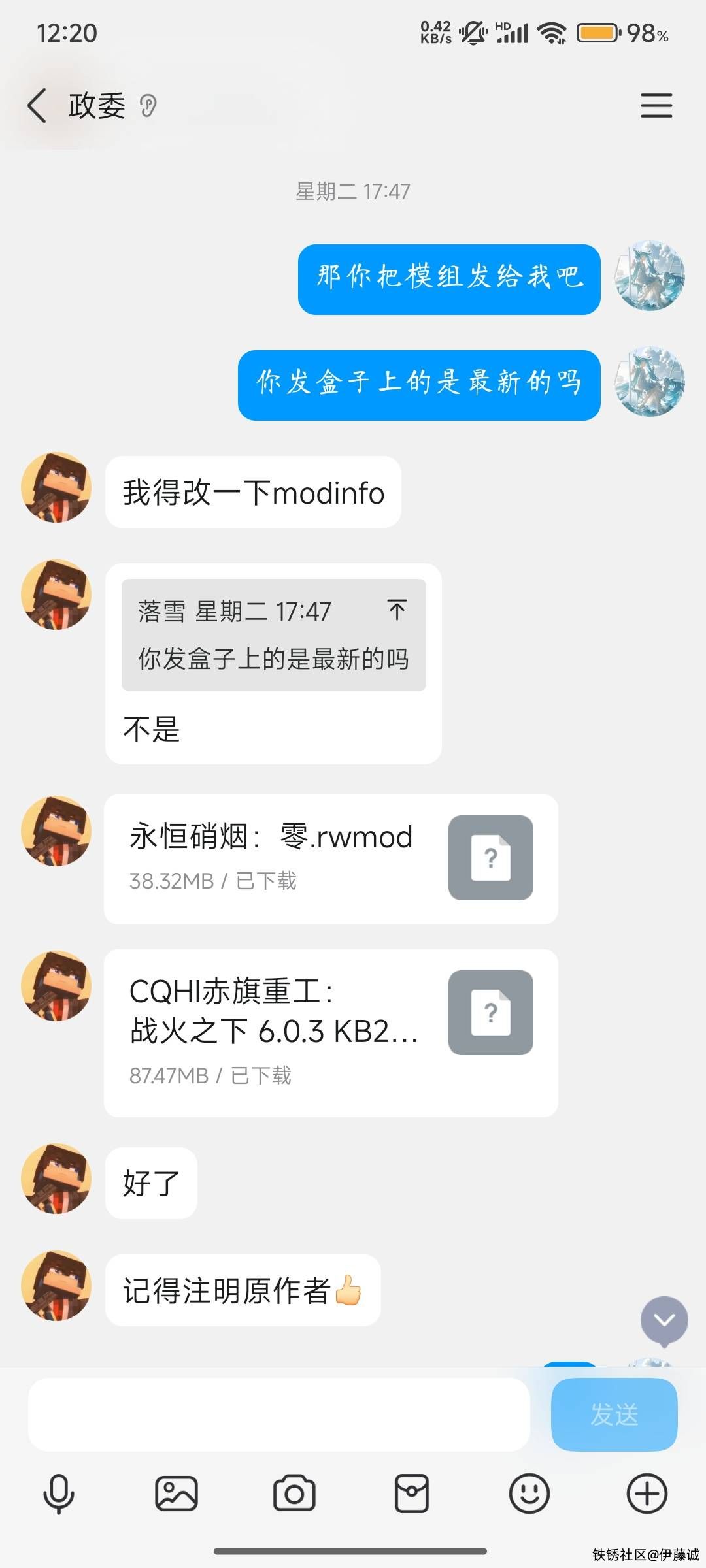Jump to latest messages with down arrow

pos(664,1320)
